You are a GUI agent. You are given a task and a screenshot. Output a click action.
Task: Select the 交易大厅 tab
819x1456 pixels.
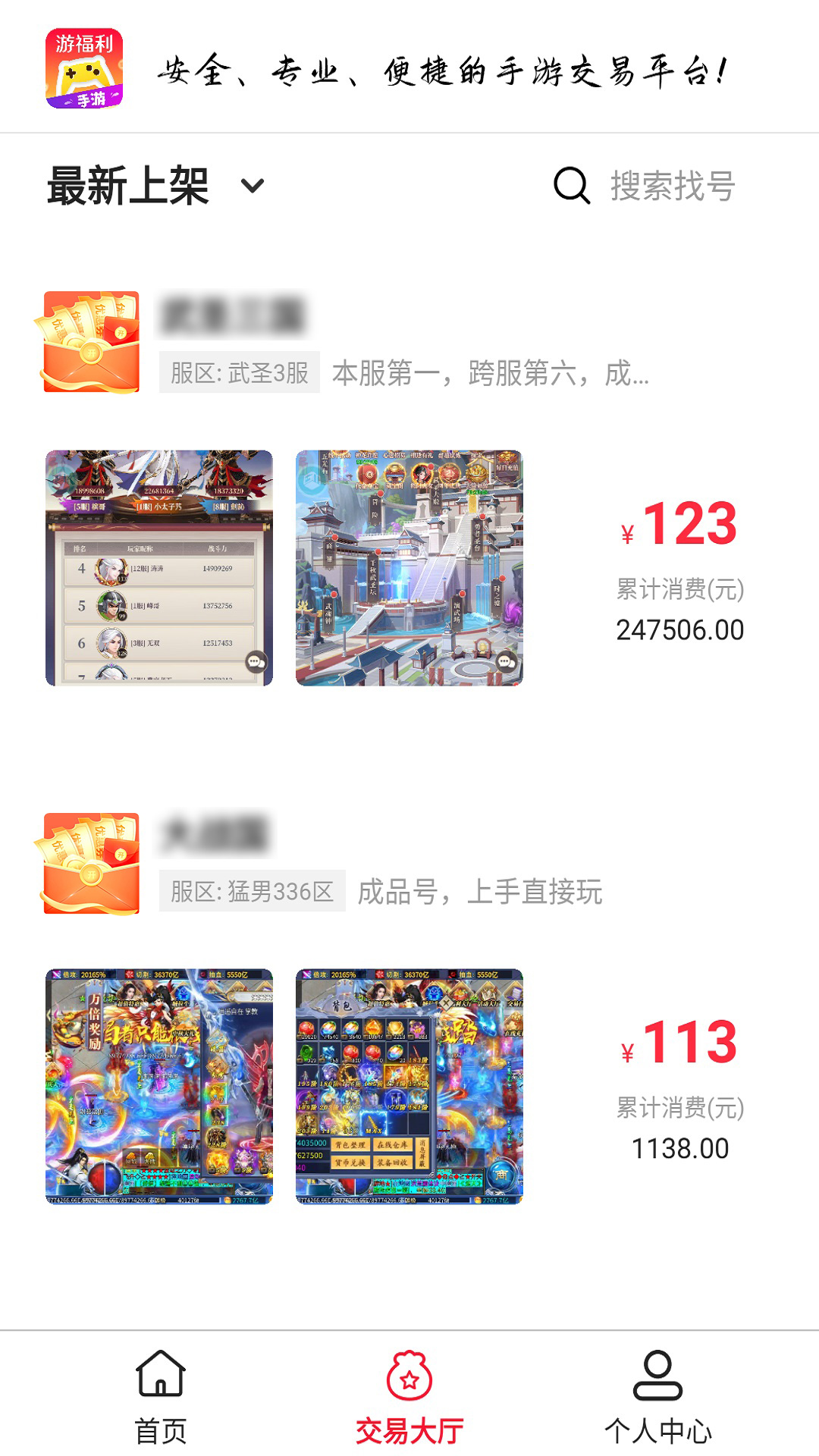tap(409, 1397)
